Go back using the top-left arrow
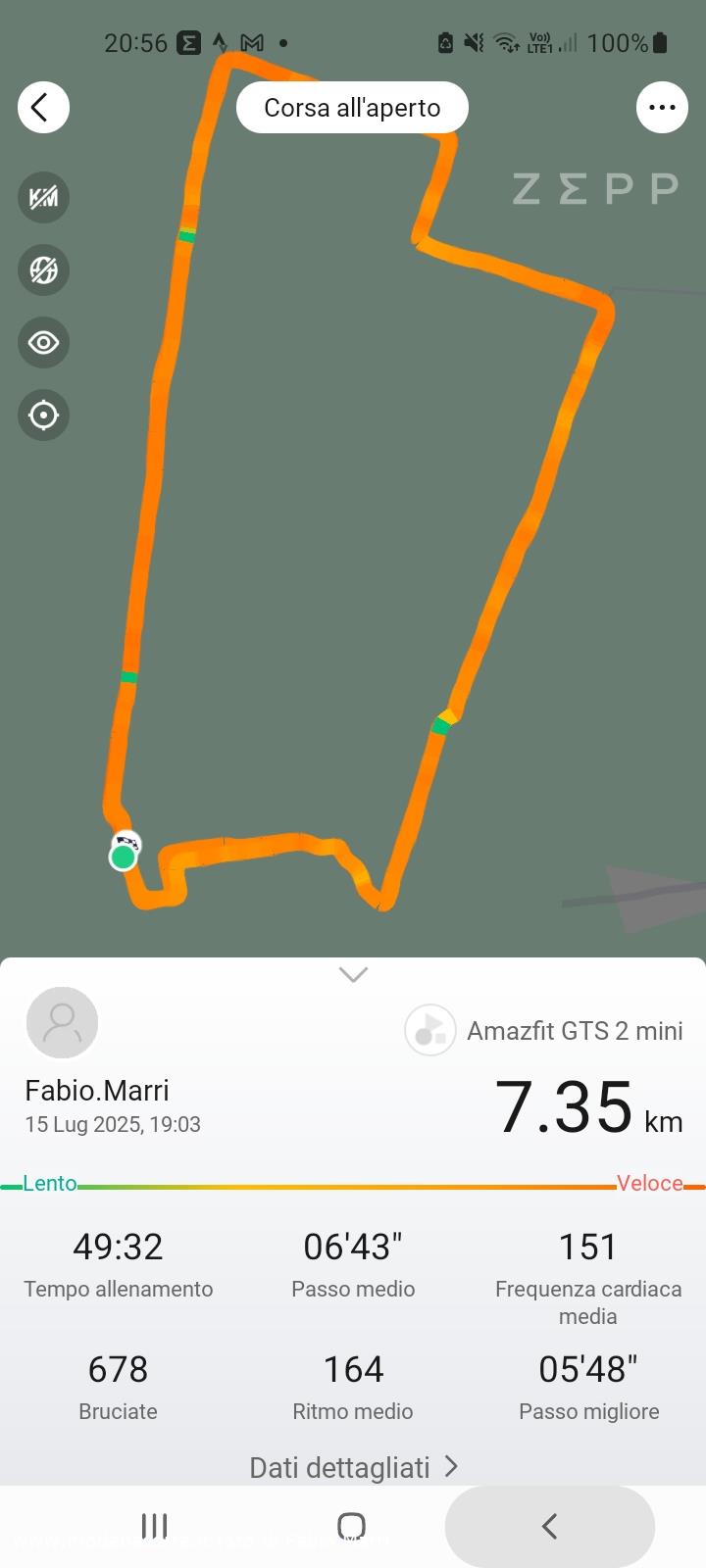 43,107
